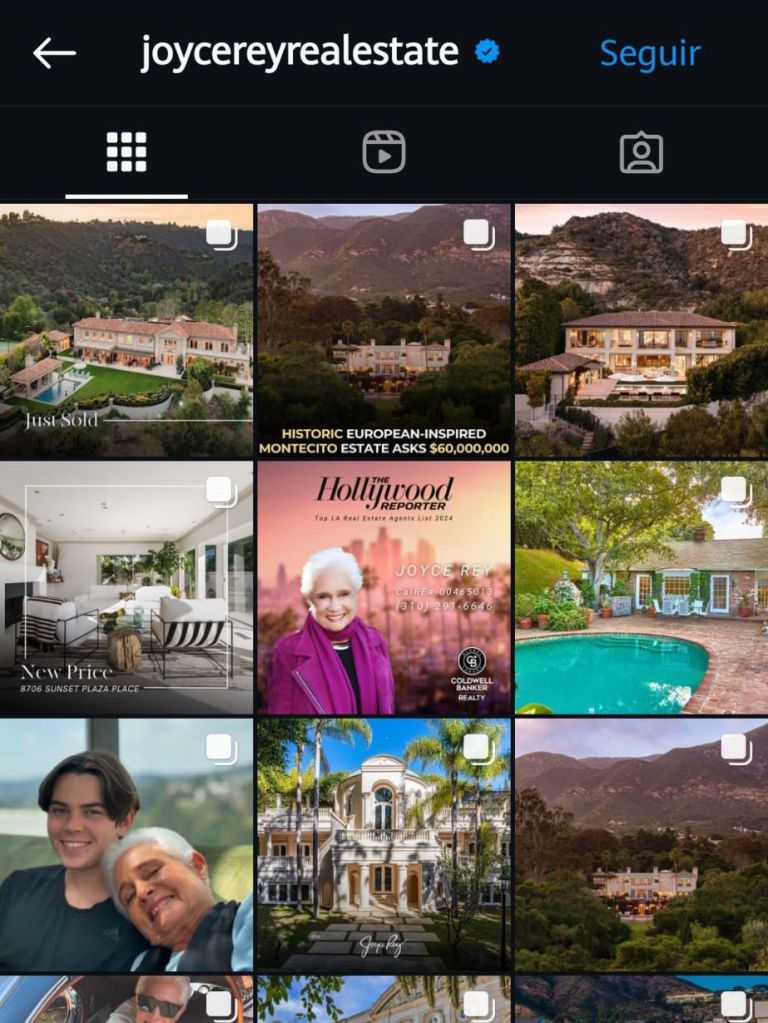Switch to the Reels tab
This screenshot has height=1023, width=768.
tap(384, 152)
